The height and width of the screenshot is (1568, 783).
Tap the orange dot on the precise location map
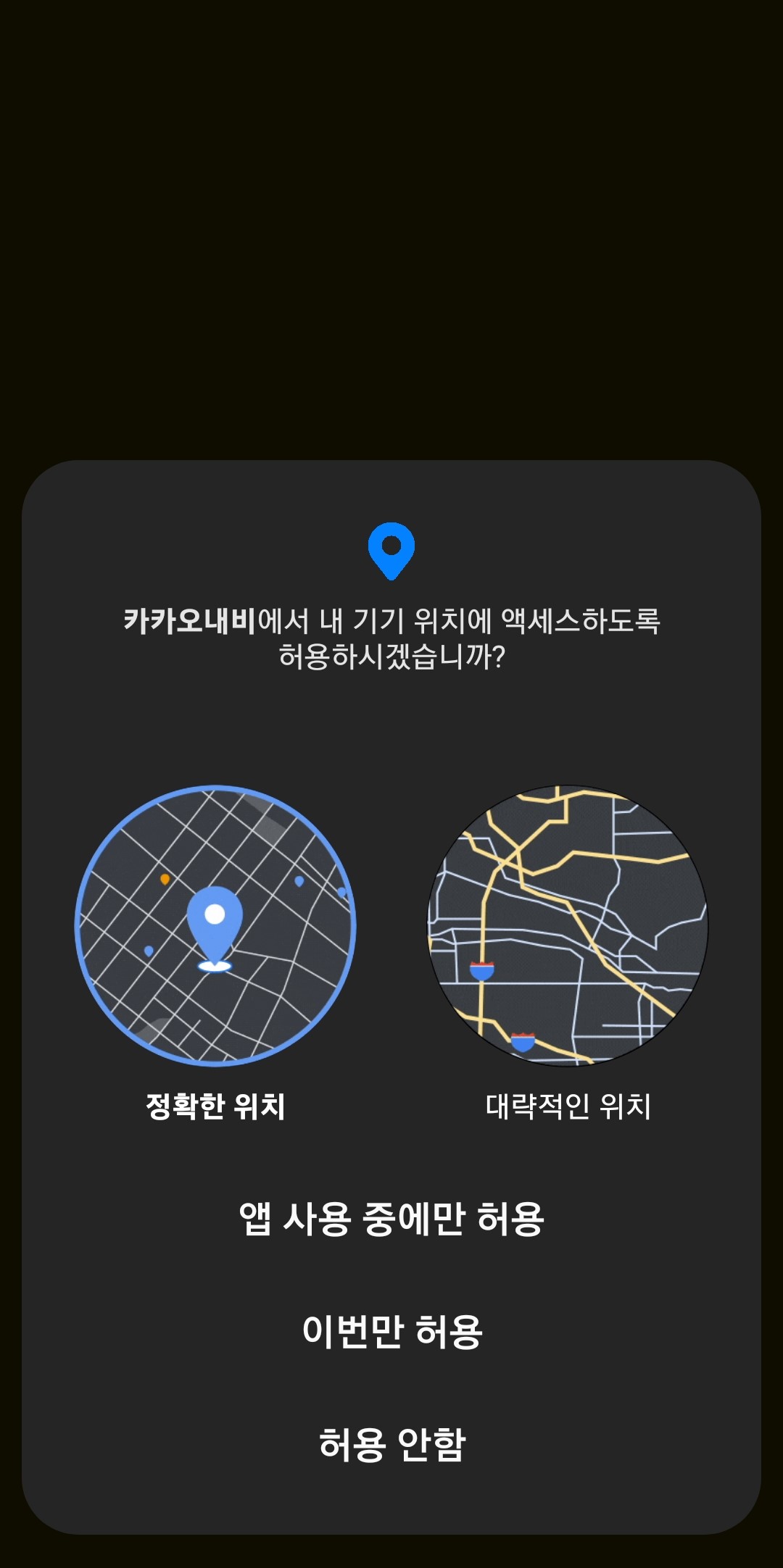(x=165, y=878)
